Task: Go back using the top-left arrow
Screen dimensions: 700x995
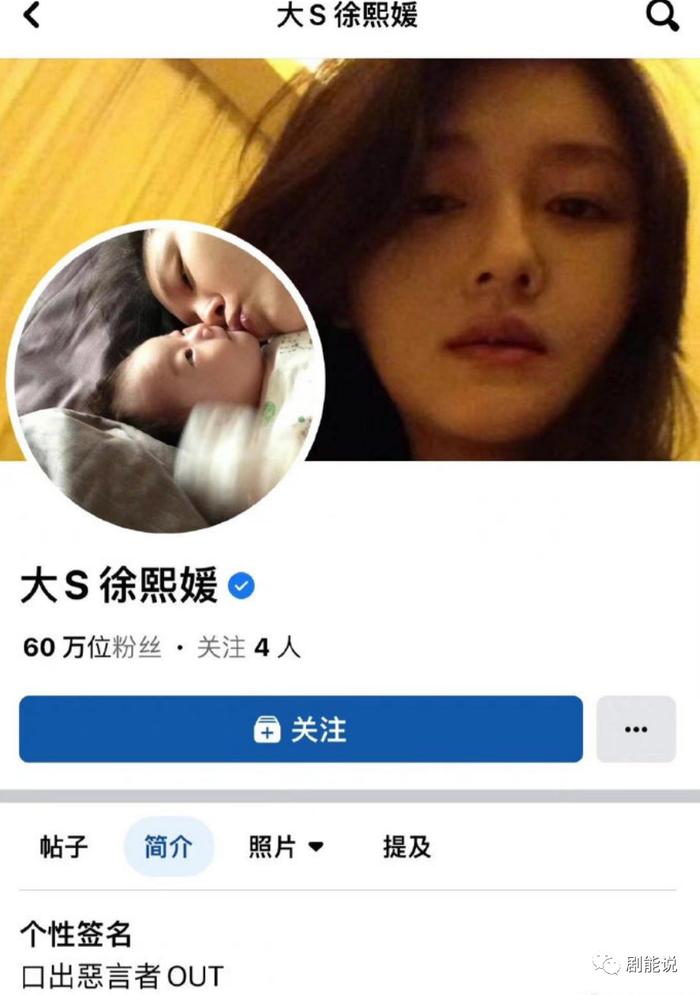Action: 32,16
